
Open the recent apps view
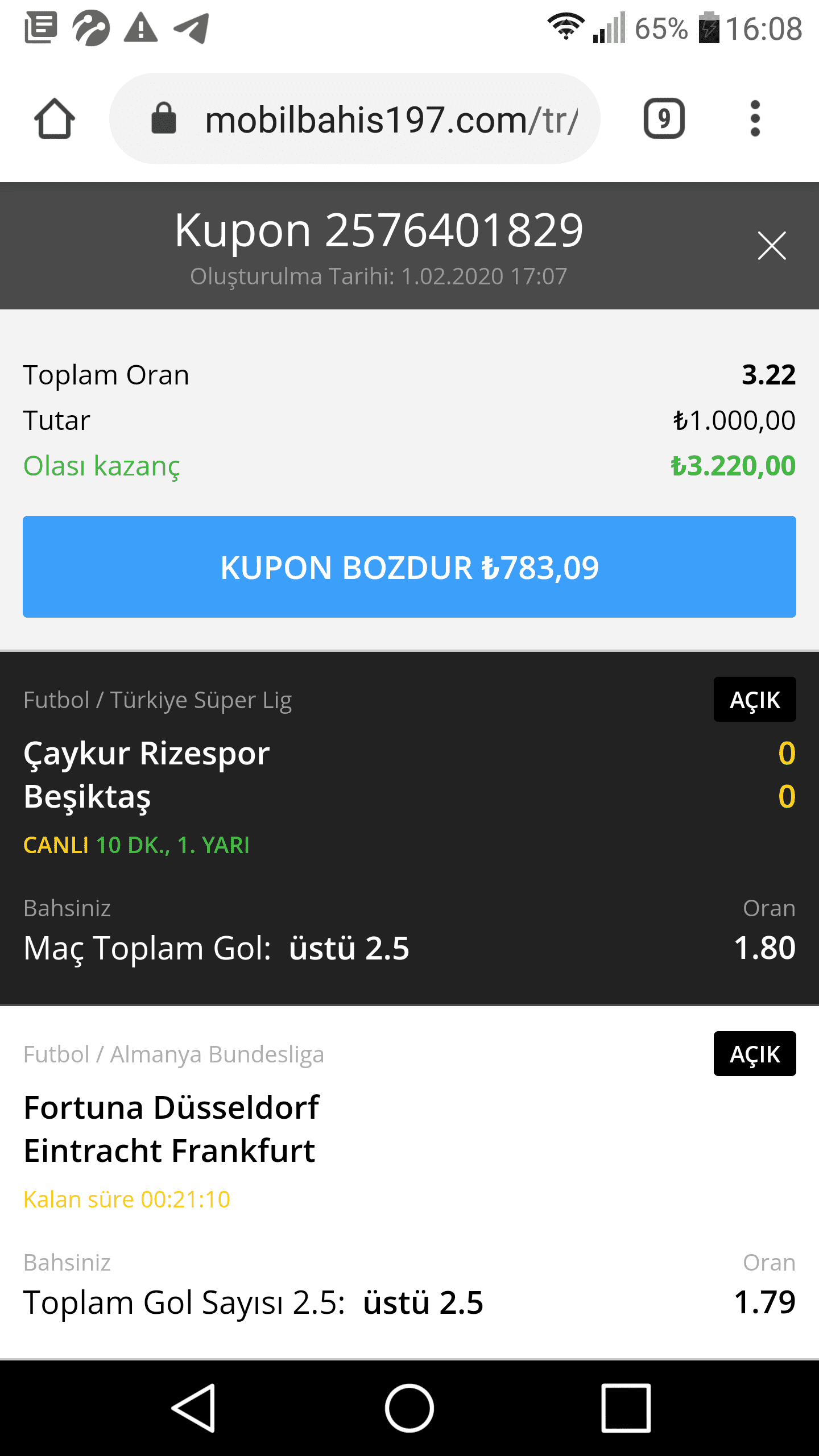[626, 1408]
